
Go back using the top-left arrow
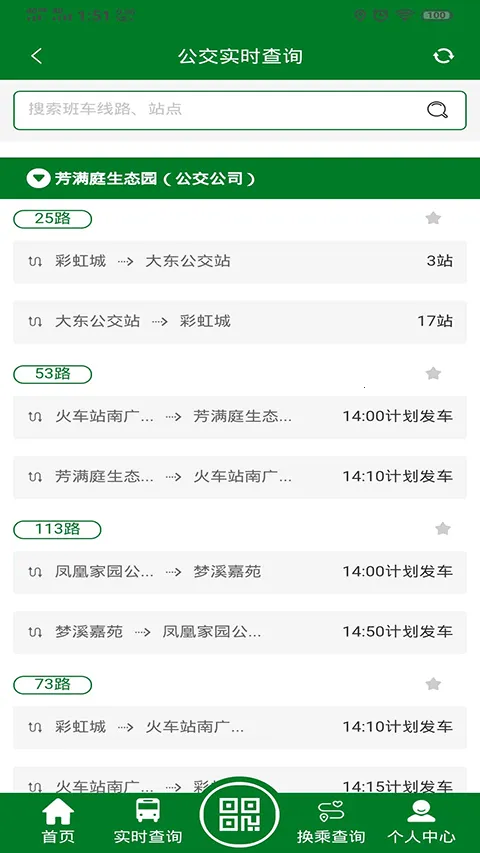click(36, 56)
